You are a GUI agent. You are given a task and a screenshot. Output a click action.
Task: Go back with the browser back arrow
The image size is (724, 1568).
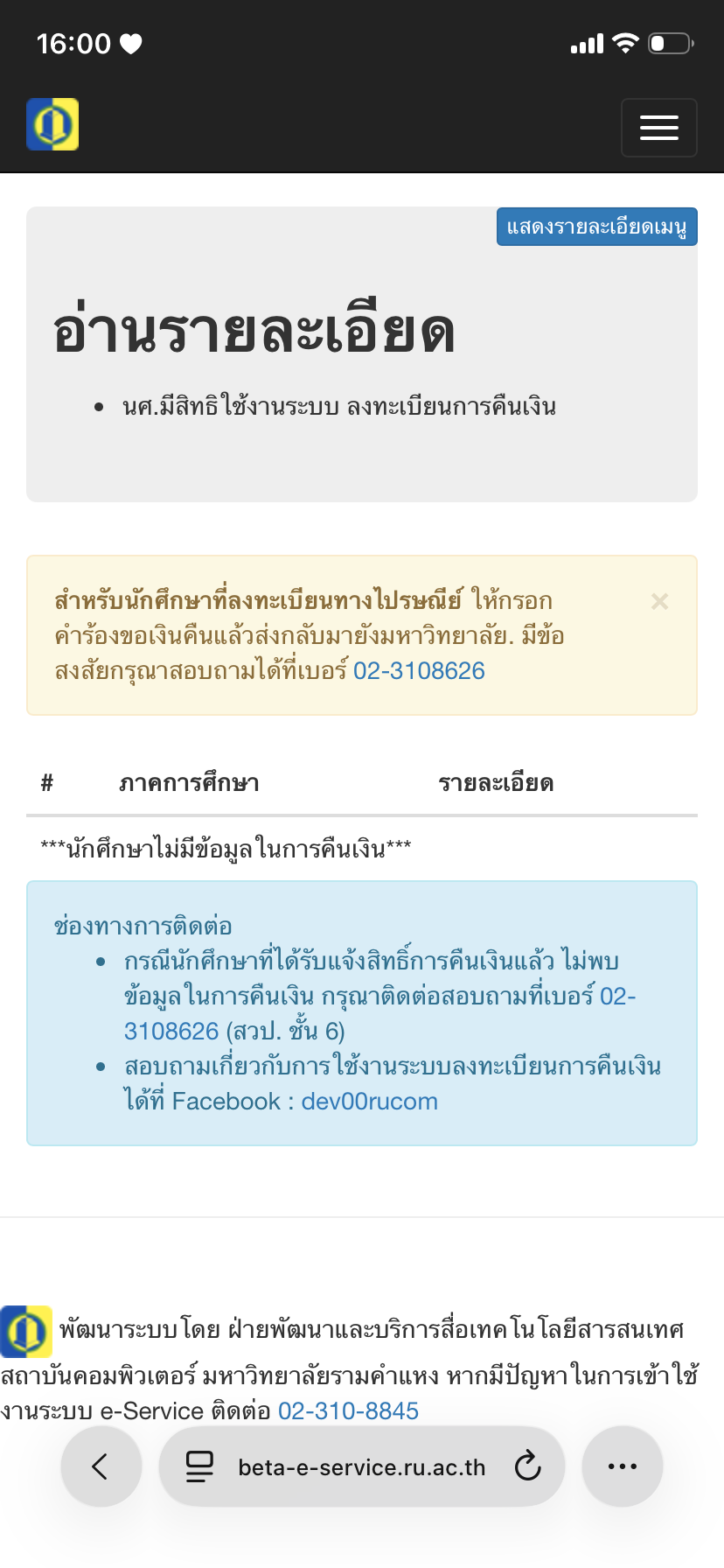(101, 1466)
